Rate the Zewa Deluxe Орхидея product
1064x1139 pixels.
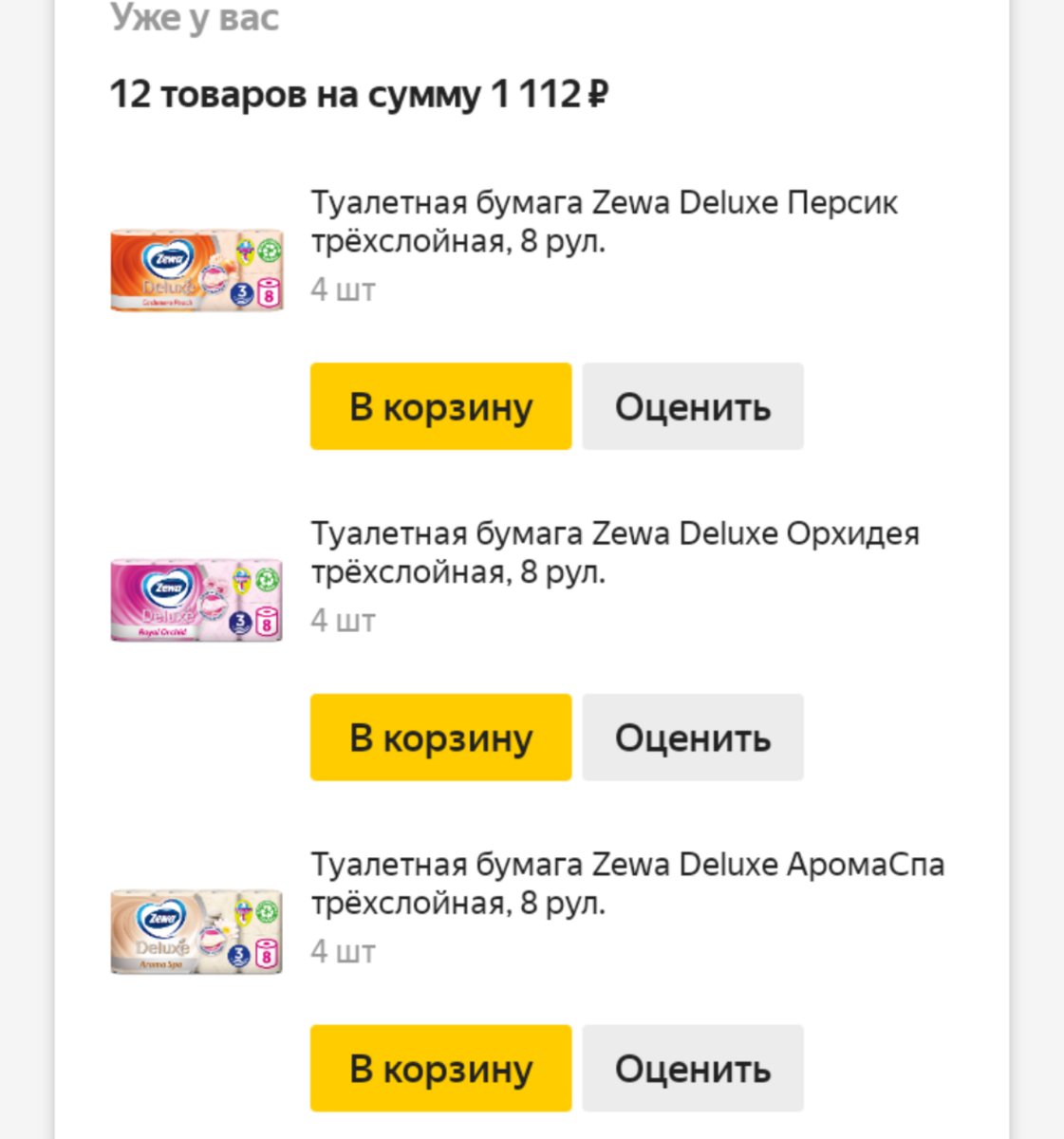[x=693, y=737]
